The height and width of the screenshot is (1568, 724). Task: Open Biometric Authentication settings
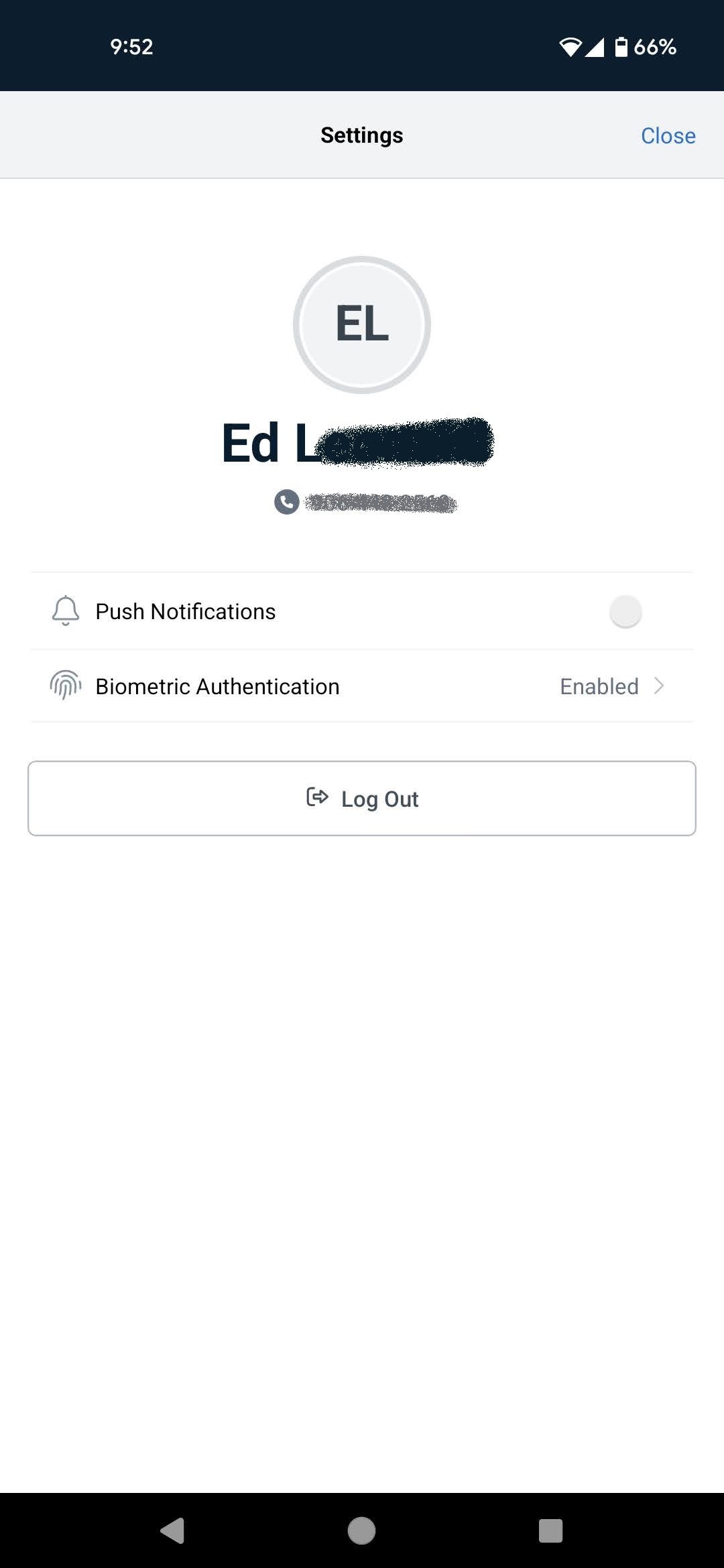tap(362, 686)
